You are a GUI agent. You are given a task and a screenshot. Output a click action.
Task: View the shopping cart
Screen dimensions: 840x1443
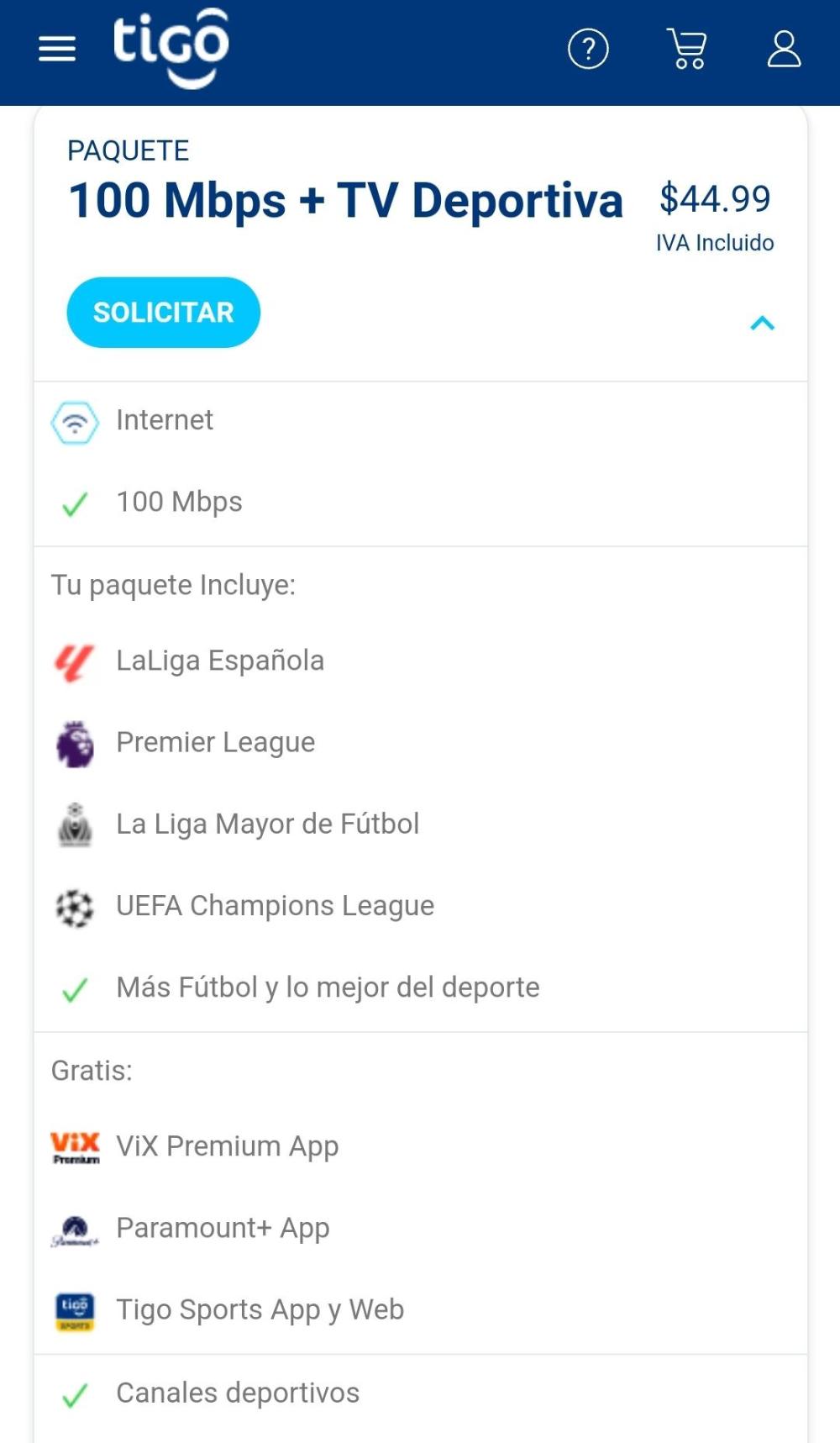[687, 49]
